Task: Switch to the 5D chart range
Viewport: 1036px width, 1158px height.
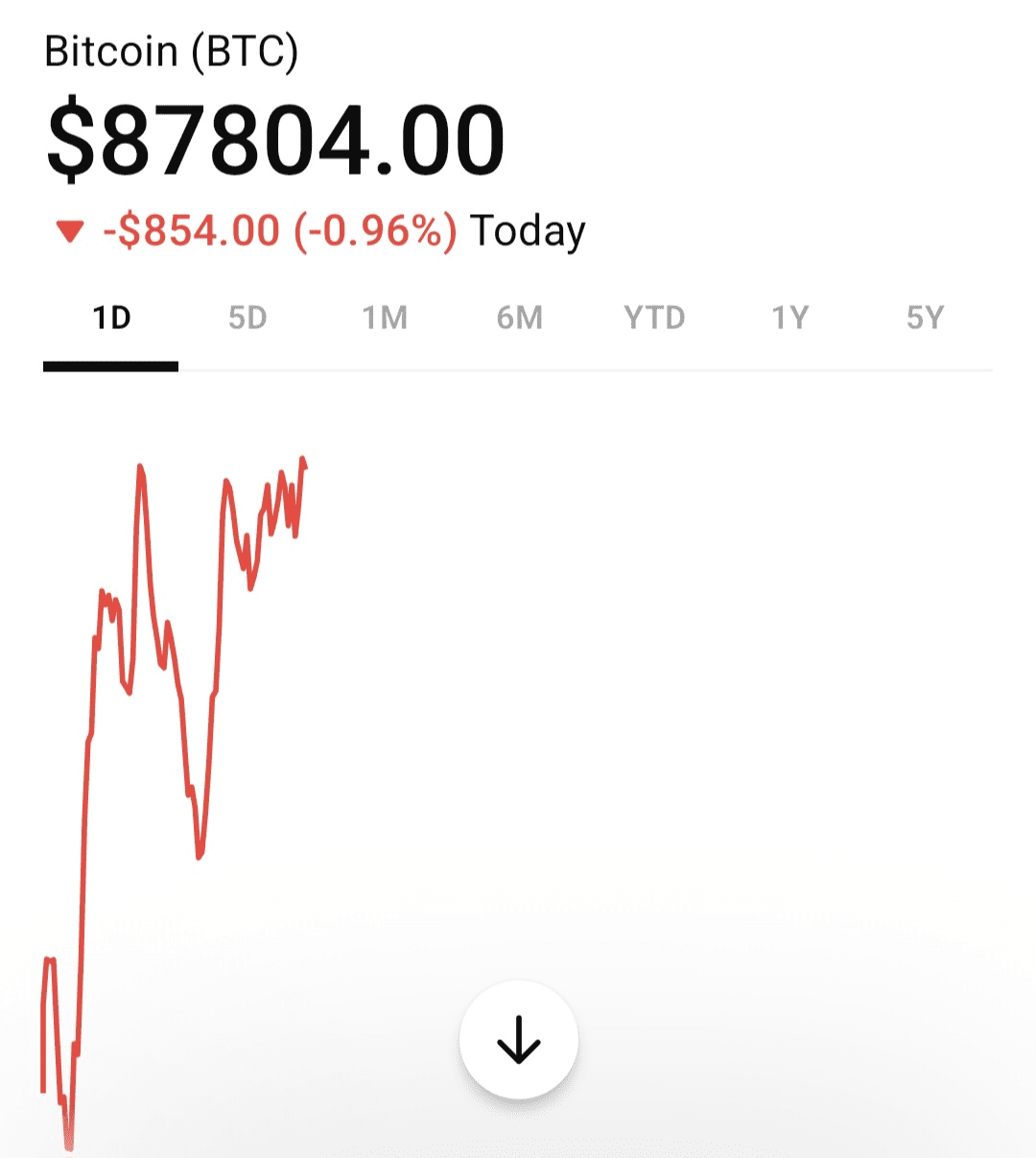Action: pos(247,319)
